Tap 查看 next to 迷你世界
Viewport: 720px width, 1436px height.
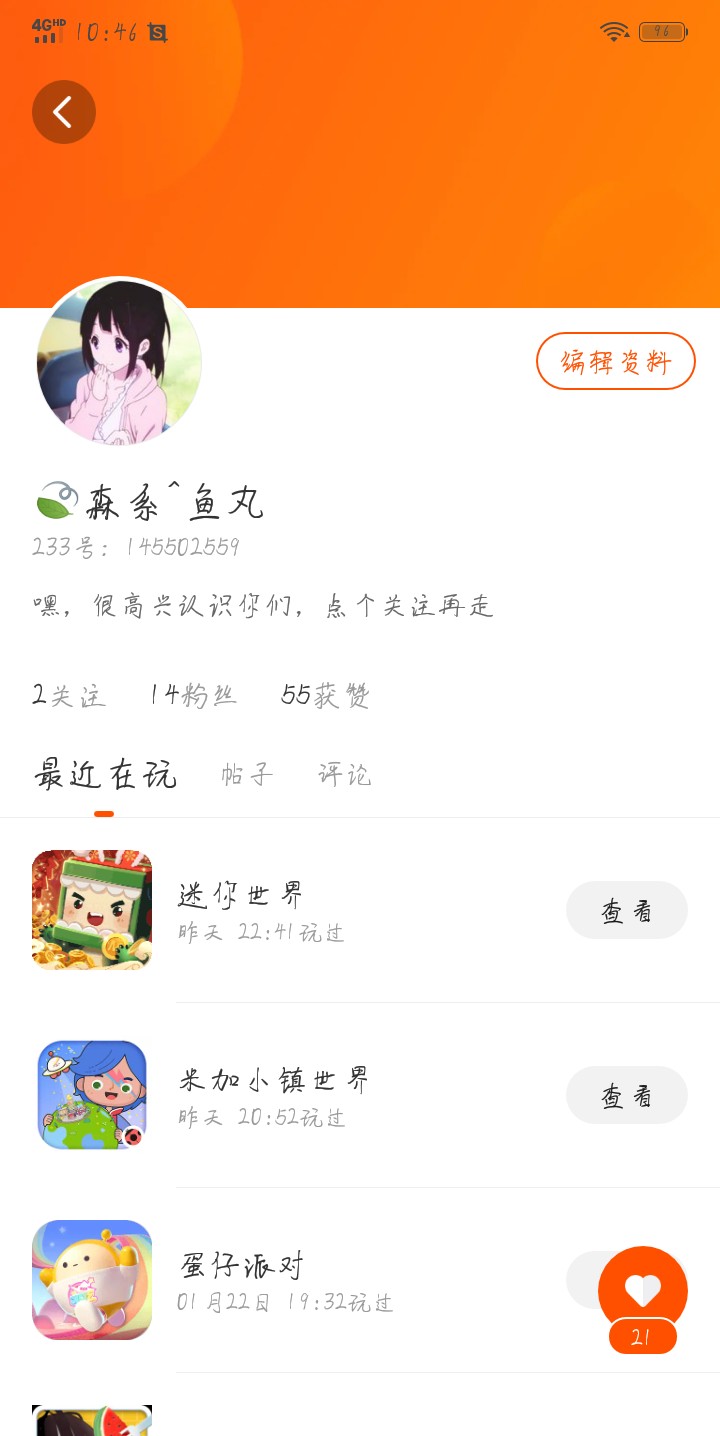point(626,910)
